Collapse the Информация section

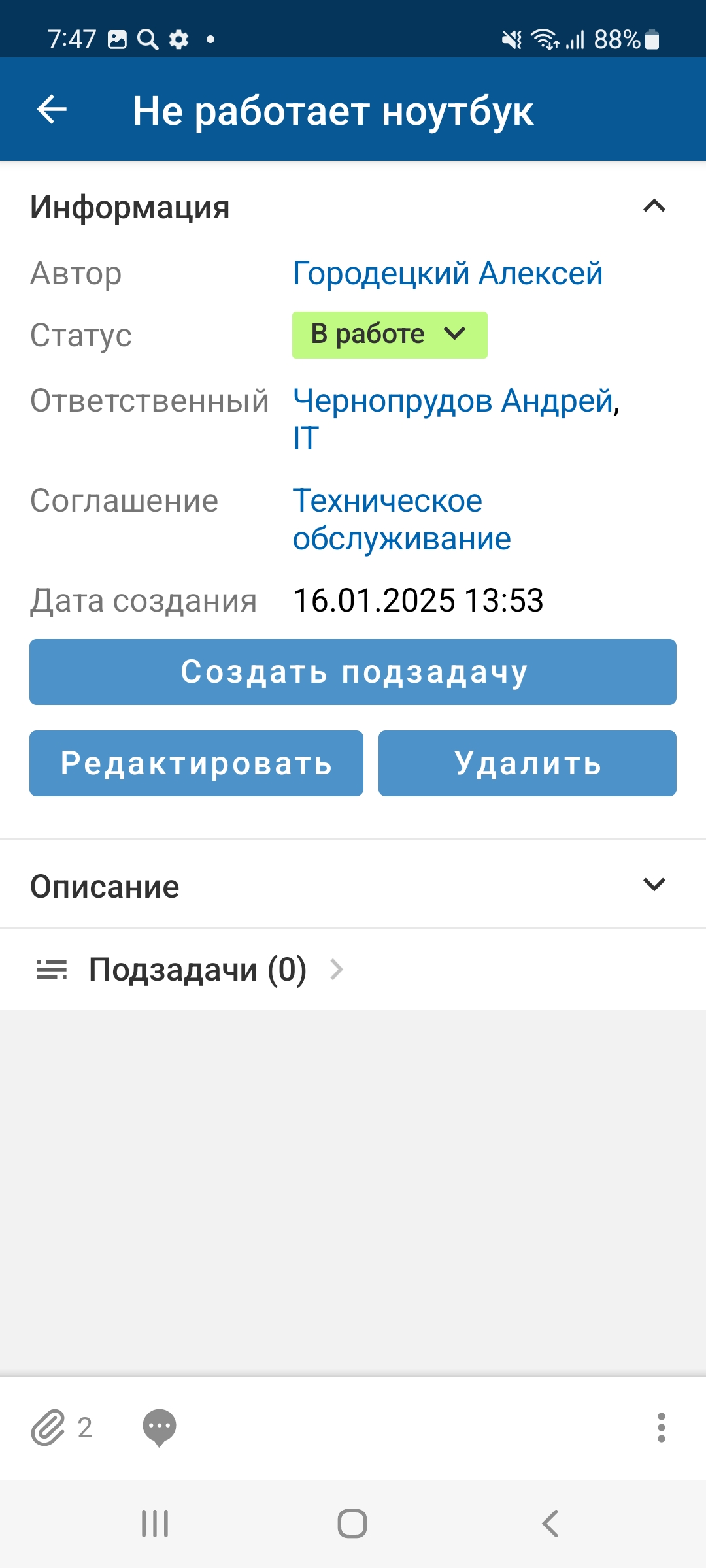pos(654,207)
